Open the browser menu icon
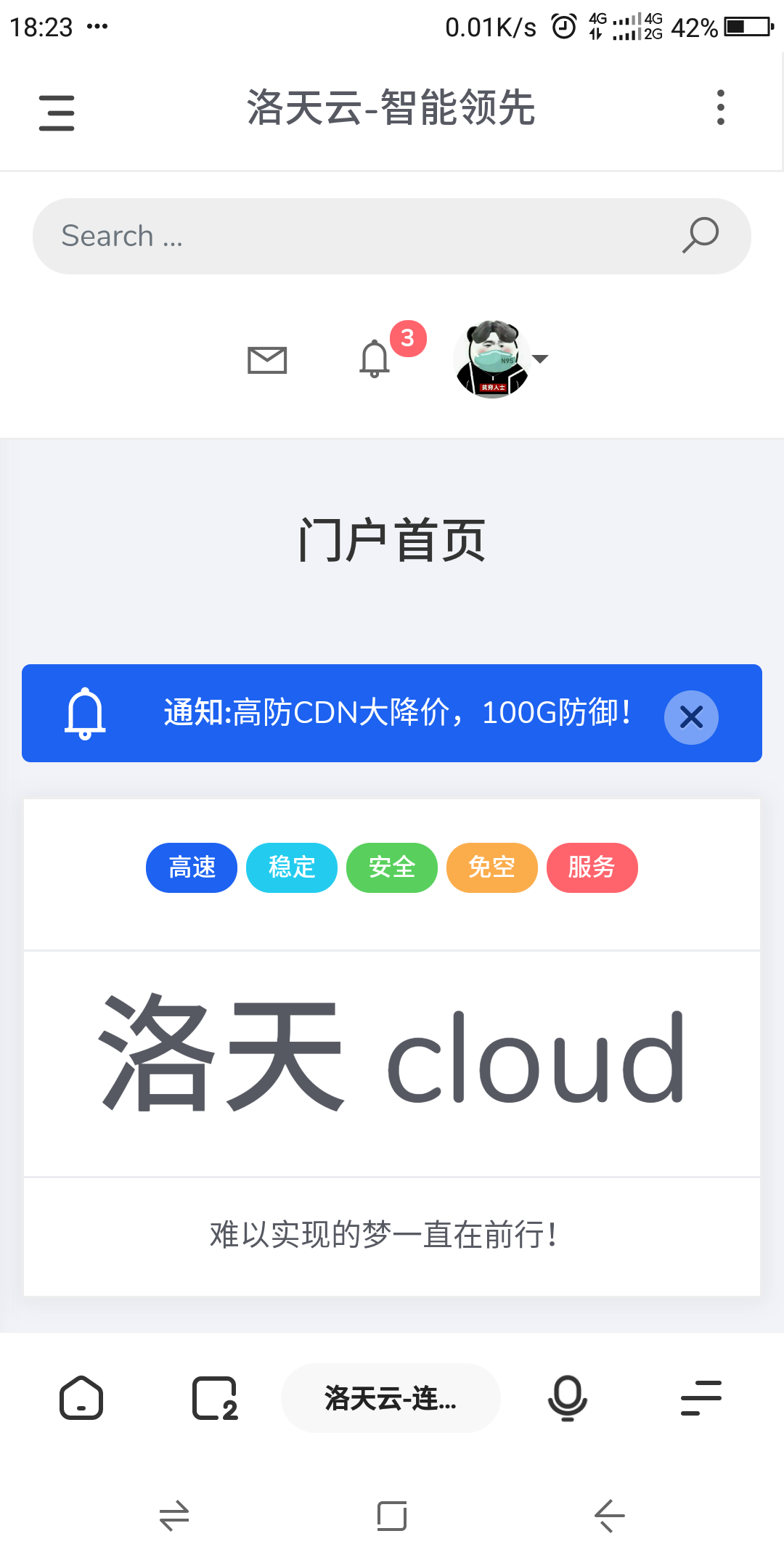 click(701, 1397)
